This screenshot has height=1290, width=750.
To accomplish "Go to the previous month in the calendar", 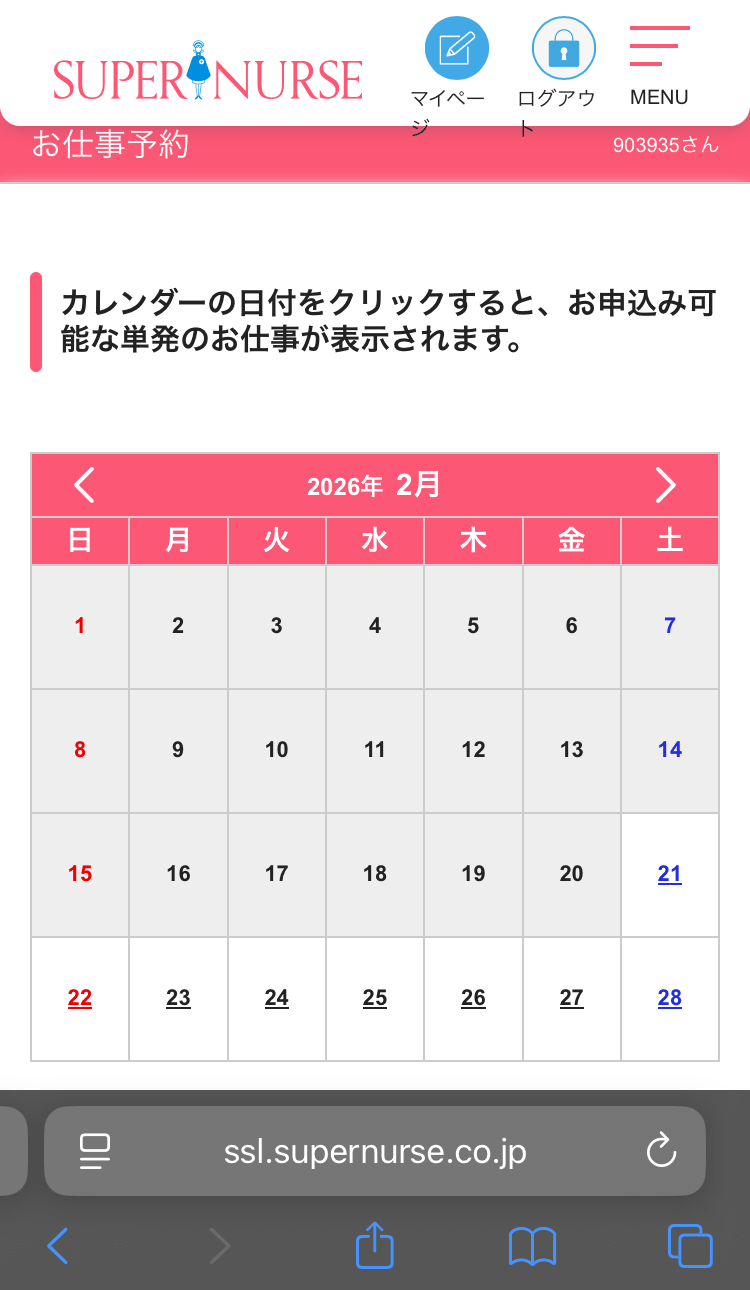I will (85, 486).
